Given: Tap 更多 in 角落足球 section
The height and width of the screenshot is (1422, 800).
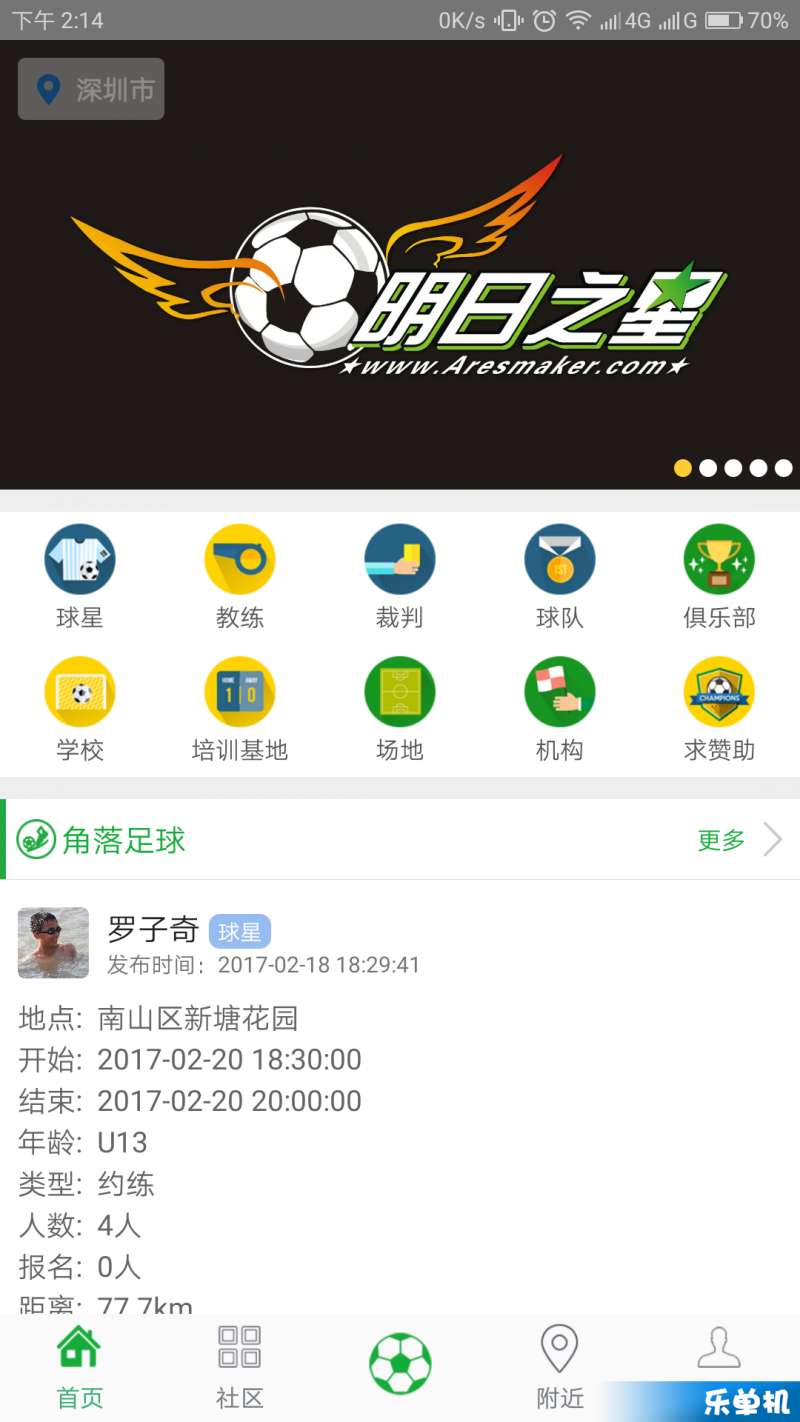Looking at the screenshot, I should (738, 840).
